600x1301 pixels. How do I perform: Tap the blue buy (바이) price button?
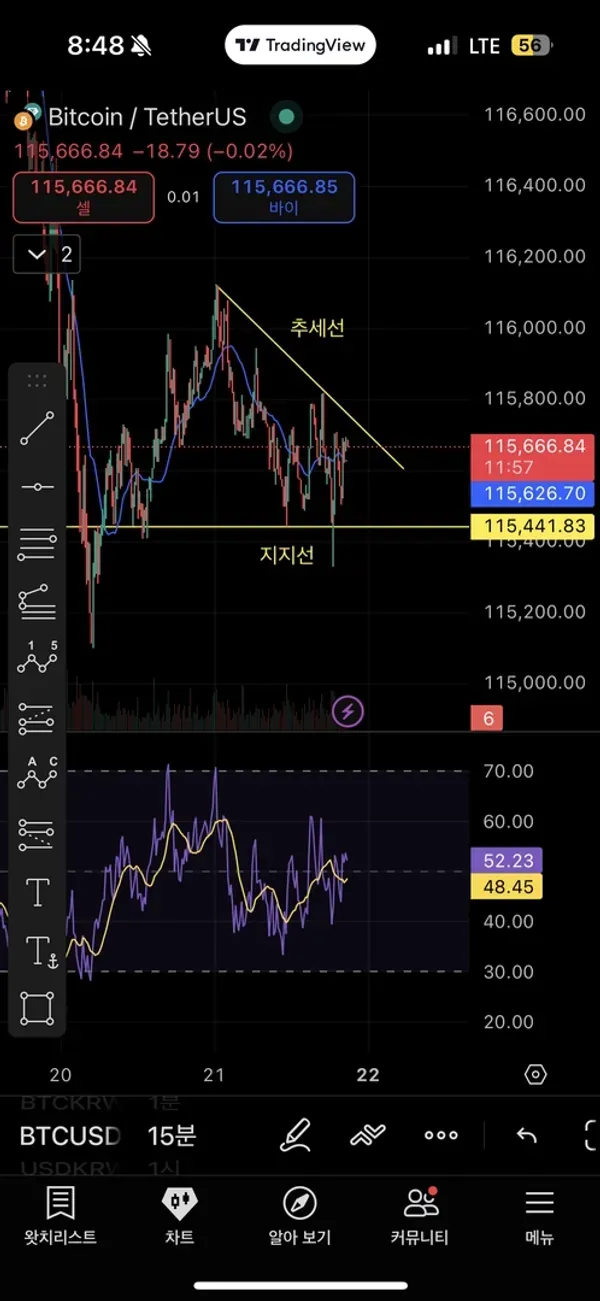point(284,196)
